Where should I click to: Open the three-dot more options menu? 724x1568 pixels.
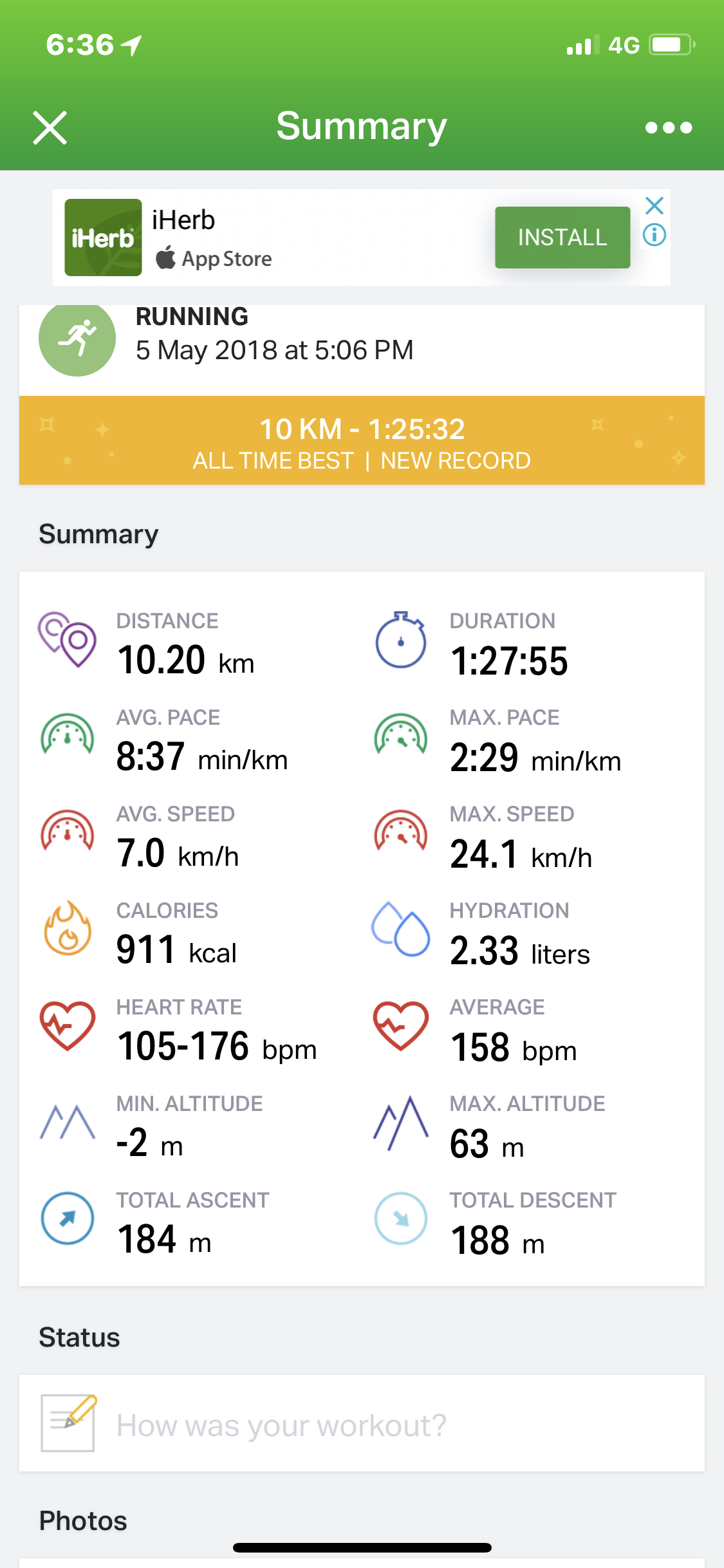click(669, 127)
